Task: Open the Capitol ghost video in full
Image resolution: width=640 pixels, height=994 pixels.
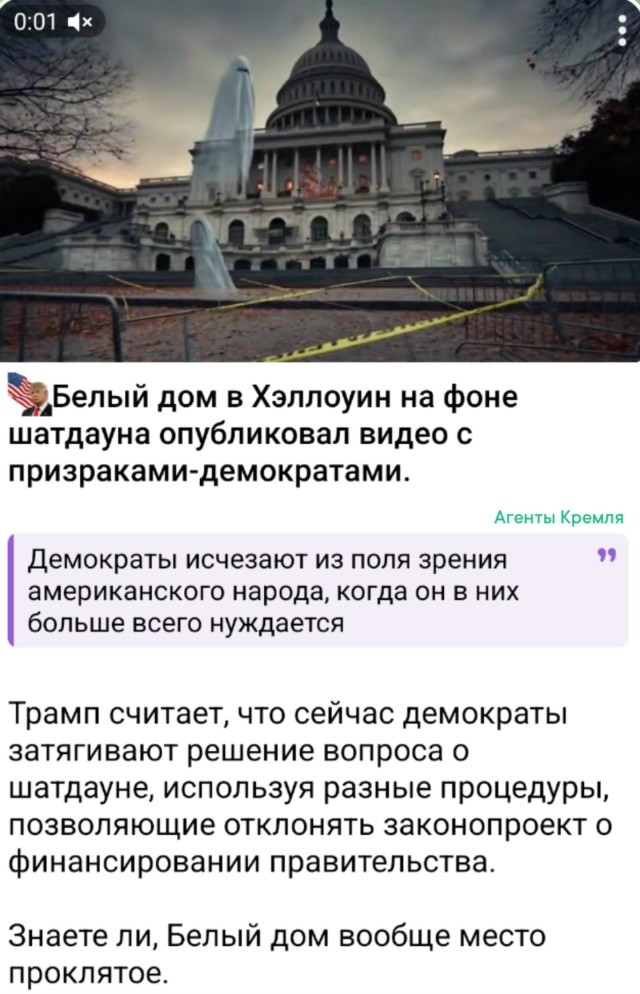Action: 320,190
